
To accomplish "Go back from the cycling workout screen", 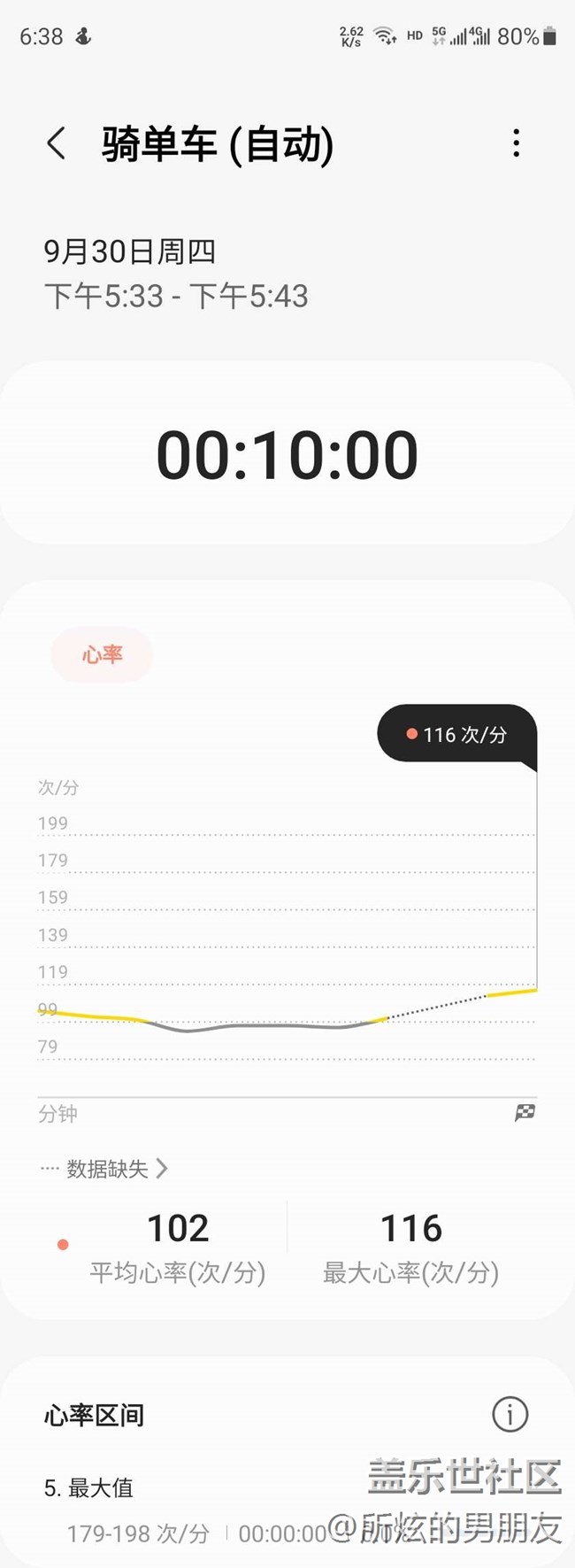I will (x=57, y=143).
